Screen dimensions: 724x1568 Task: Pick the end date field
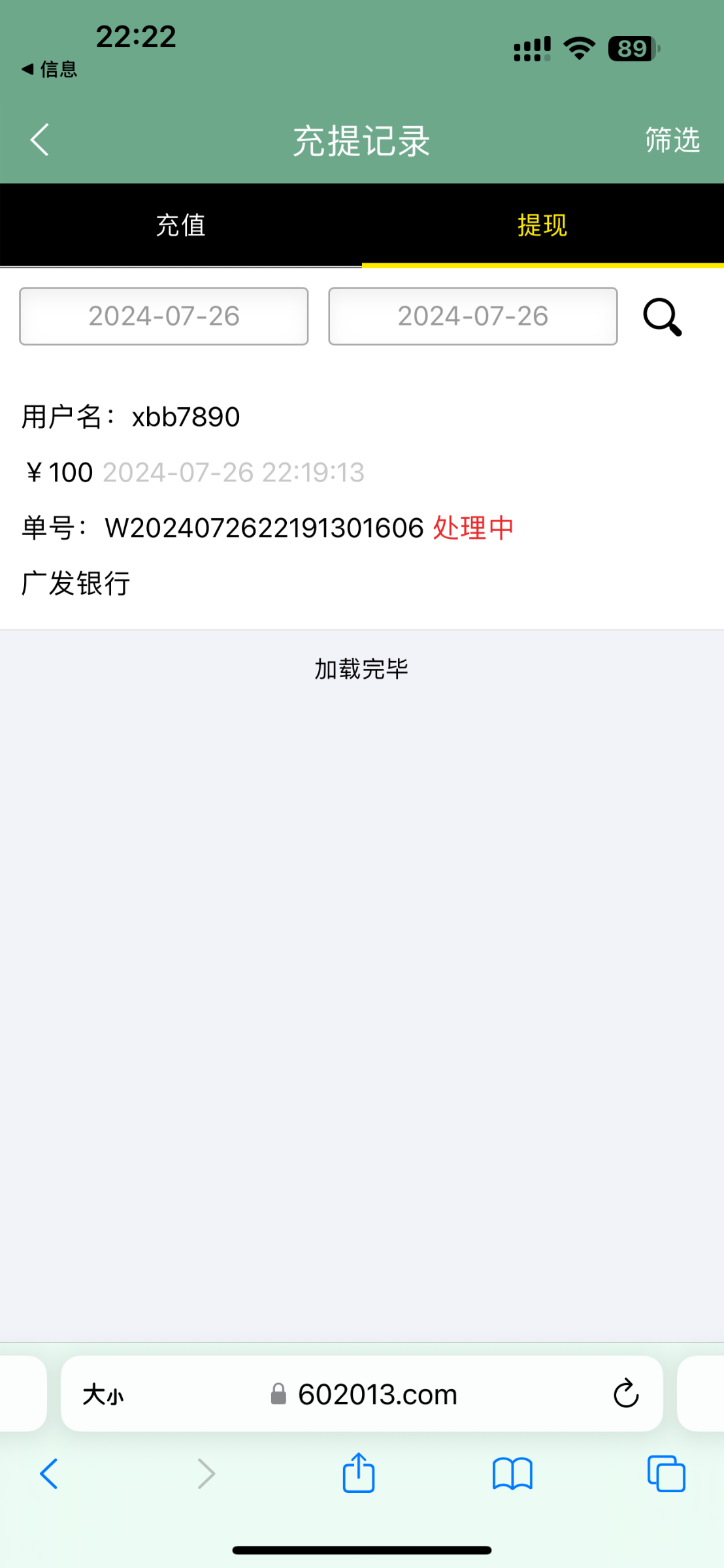click(472, 316)
